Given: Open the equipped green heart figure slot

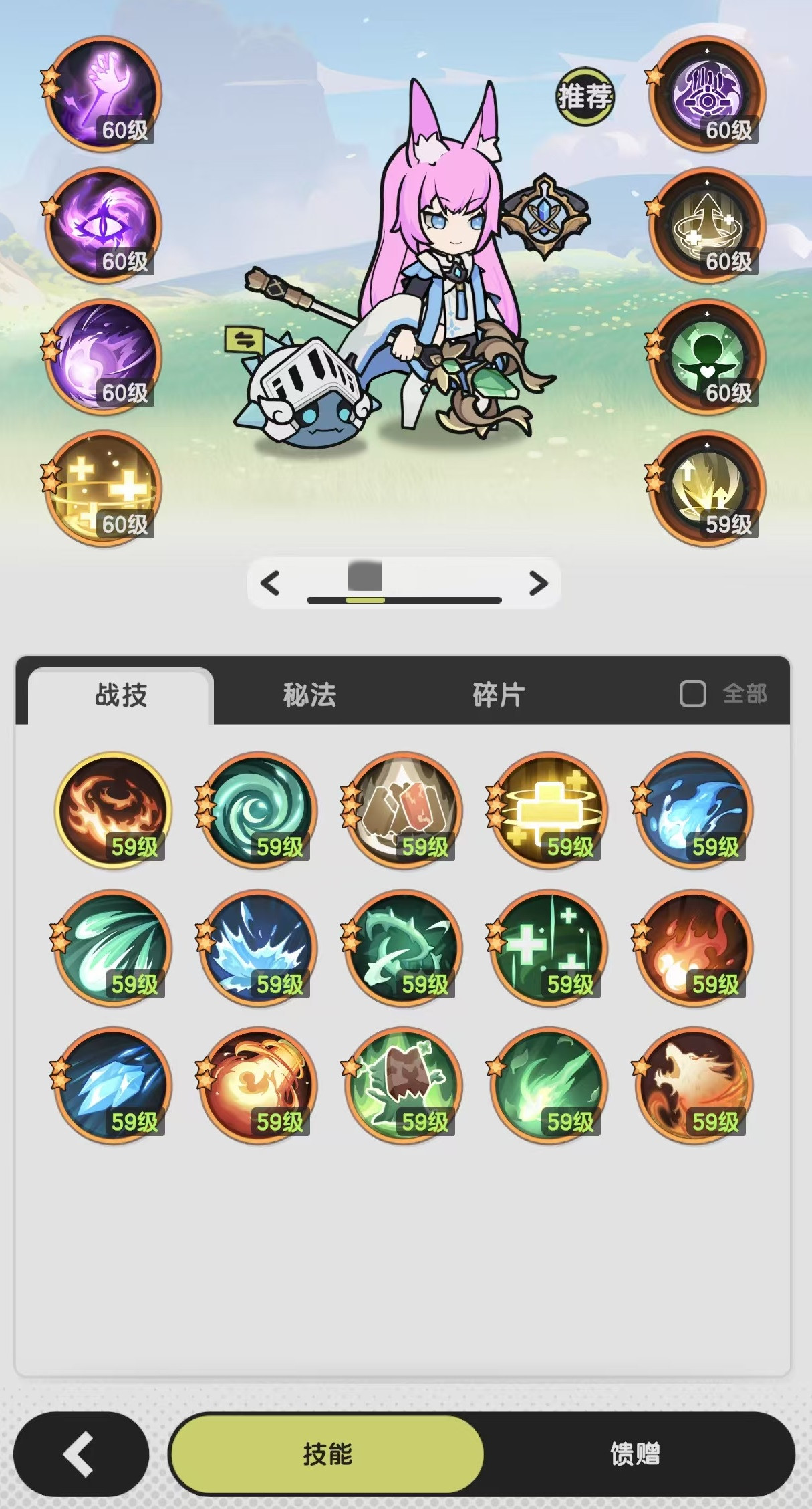Looking at the screenshot, I should point(708,356).
